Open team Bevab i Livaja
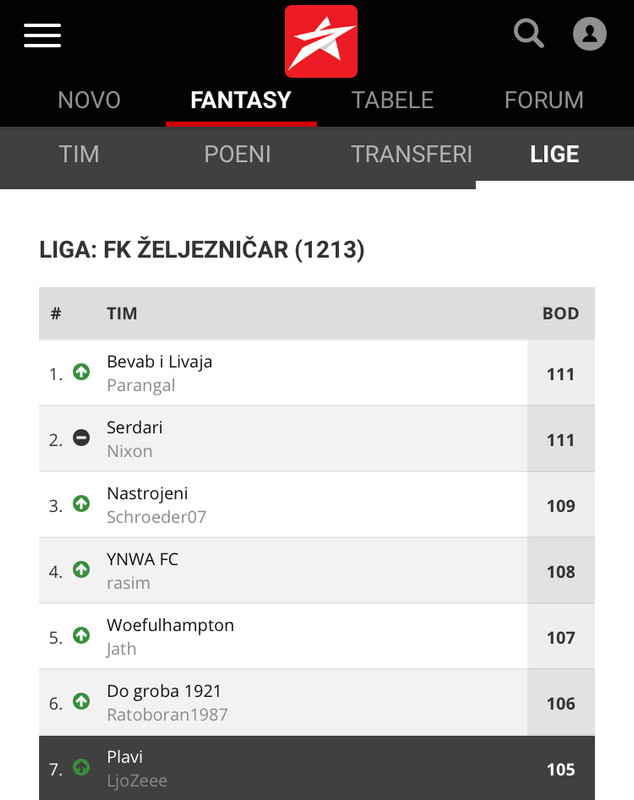The image size is (634, 800). pyautogui.click(x=160, y=362)
